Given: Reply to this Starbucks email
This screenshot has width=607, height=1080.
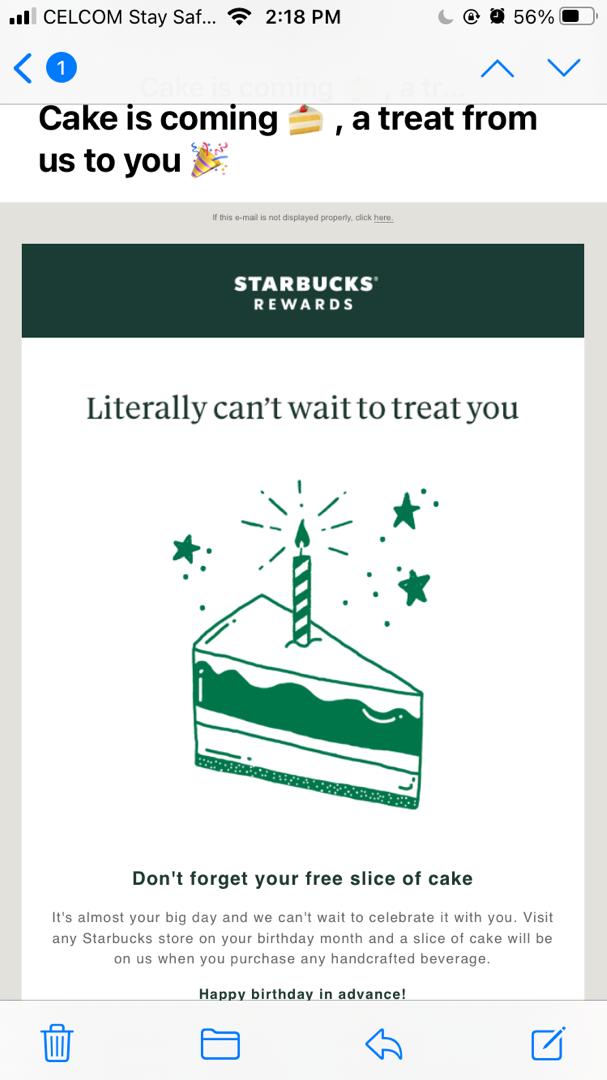Looking at the screenshot, I should 384,1044.
